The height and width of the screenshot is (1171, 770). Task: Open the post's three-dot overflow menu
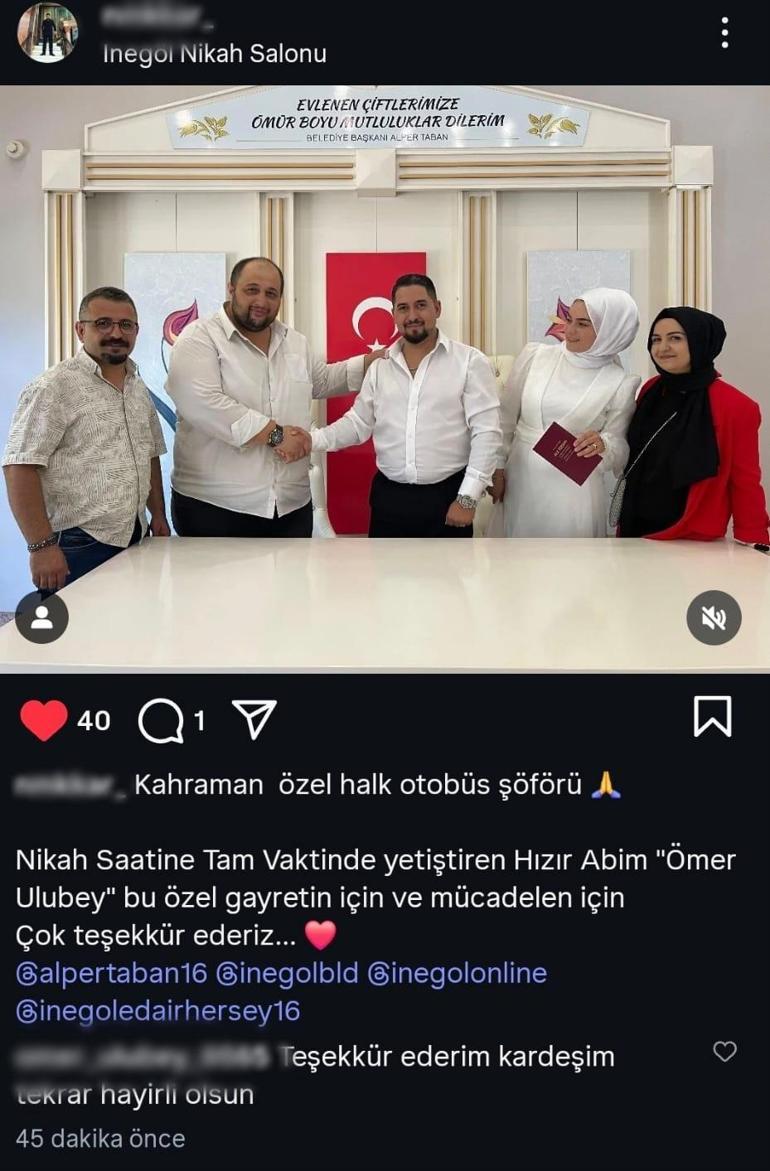click(725, 33)
